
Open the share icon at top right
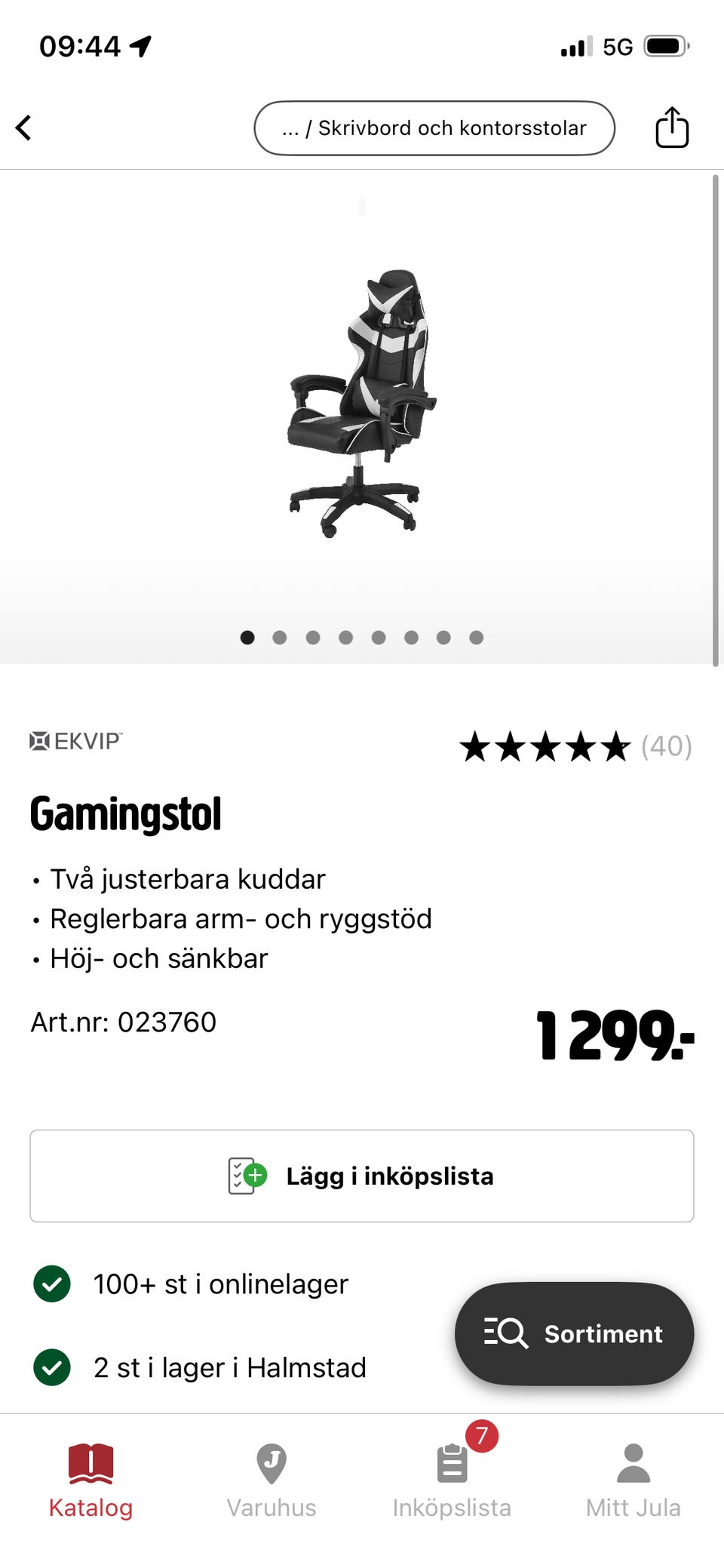pos(670,128)
